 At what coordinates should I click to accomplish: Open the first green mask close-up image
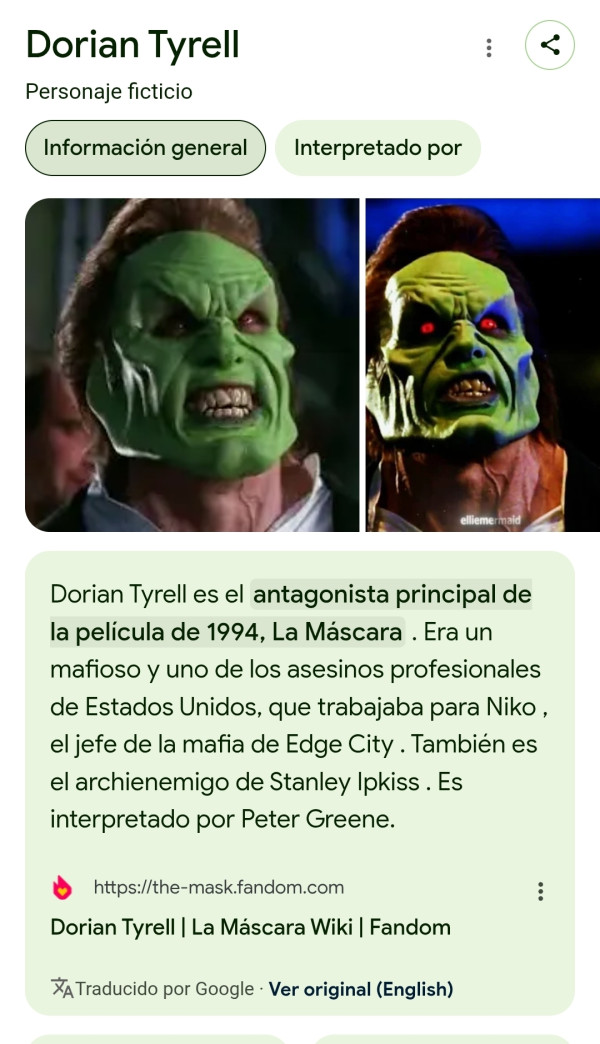click(192, 365)
